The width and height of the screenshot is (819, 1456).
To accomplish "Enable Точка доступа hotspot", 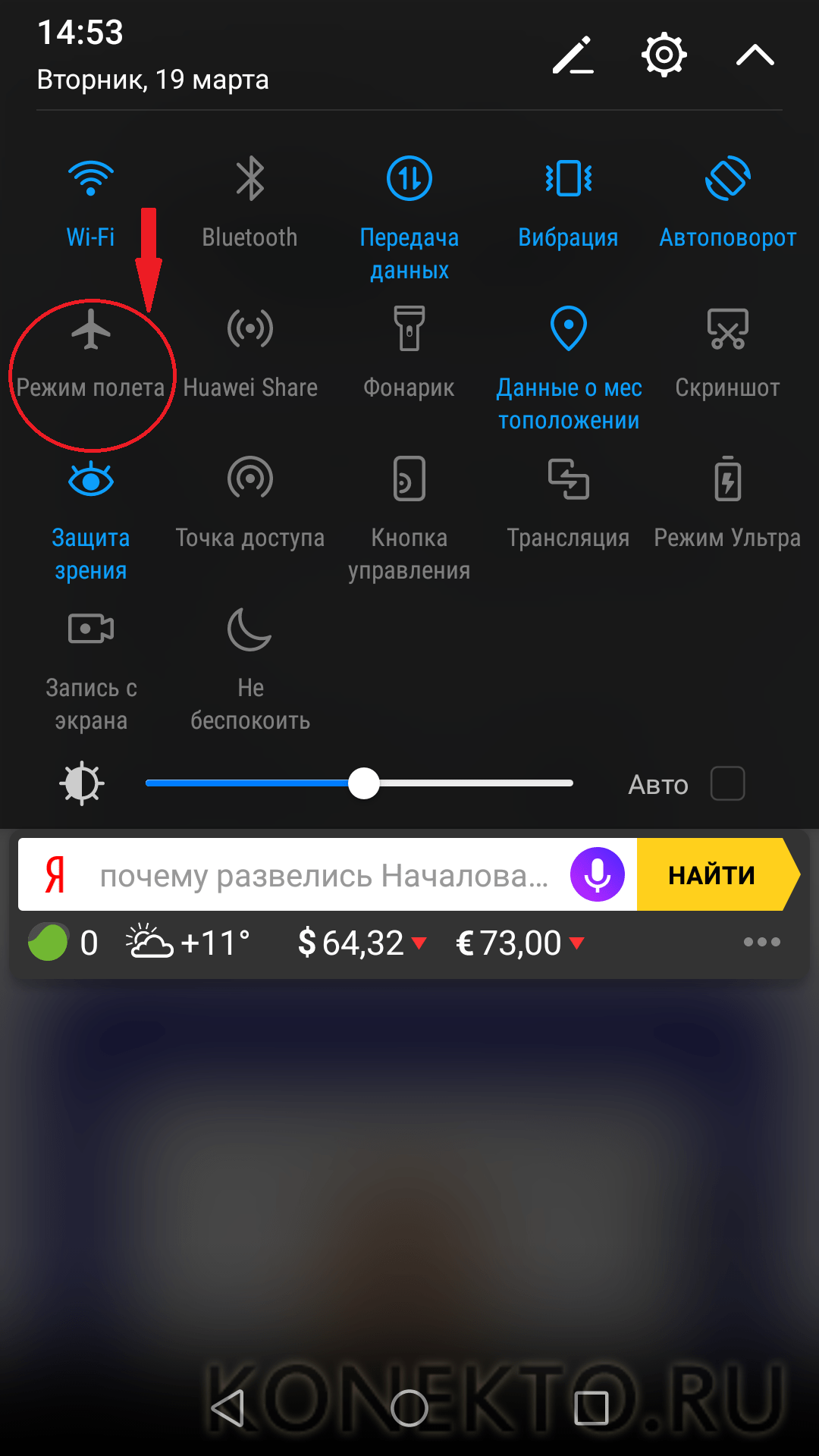I will (x=250, y=479).
